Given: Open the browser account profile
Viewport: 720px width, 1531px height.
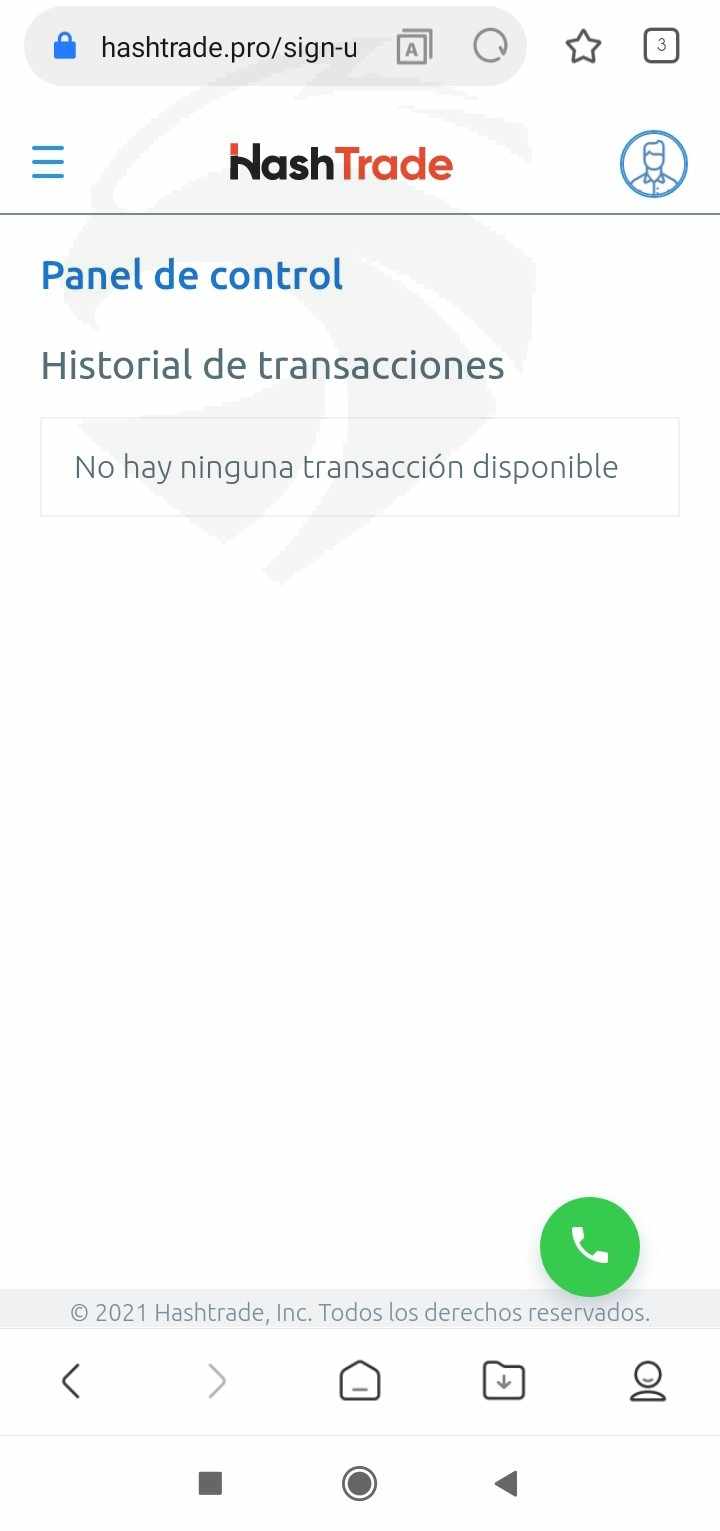Looking at the screenshot, I should click(648, 1381).
